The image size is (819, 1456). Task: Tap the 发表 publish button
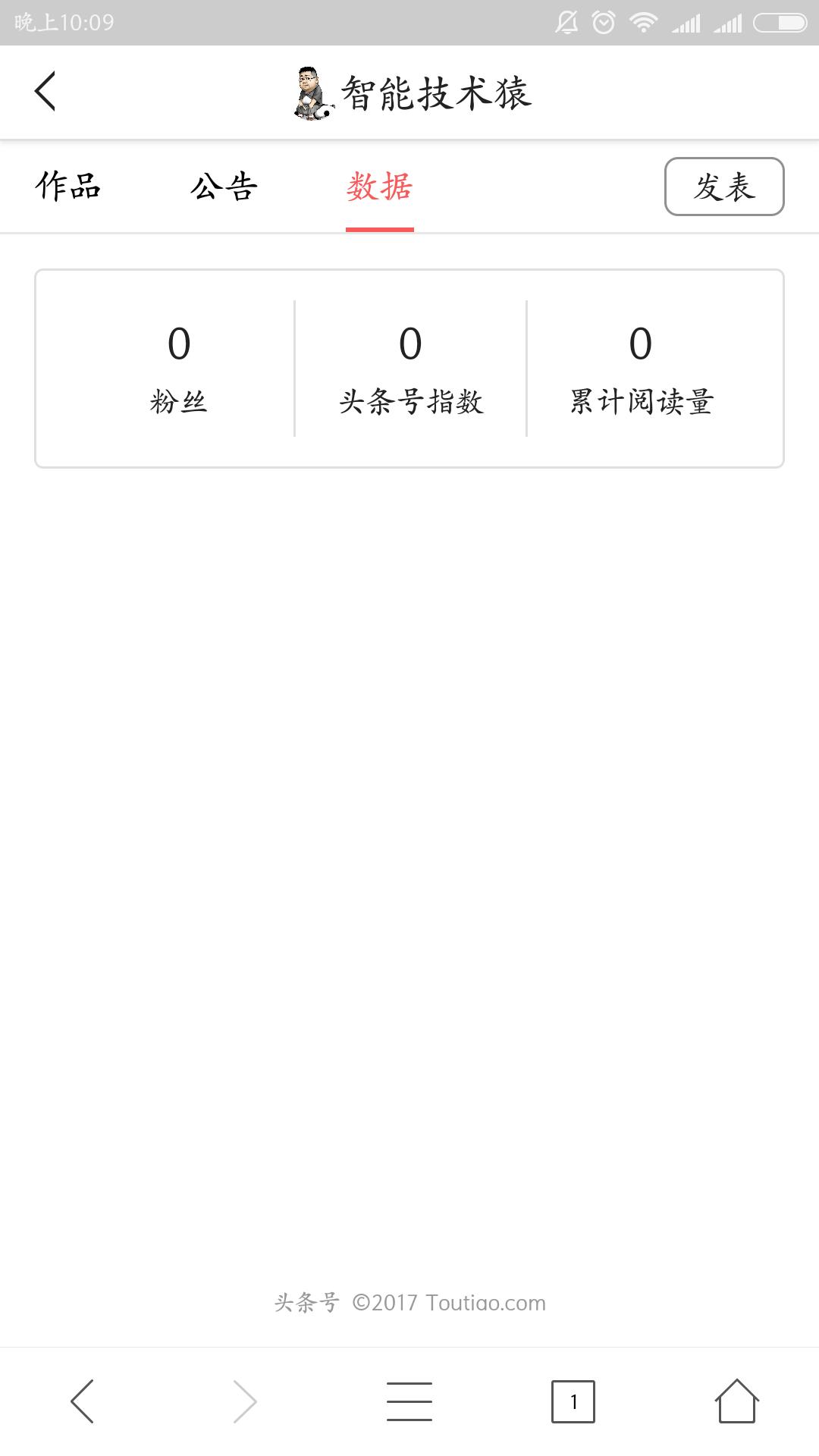(723, 187)
